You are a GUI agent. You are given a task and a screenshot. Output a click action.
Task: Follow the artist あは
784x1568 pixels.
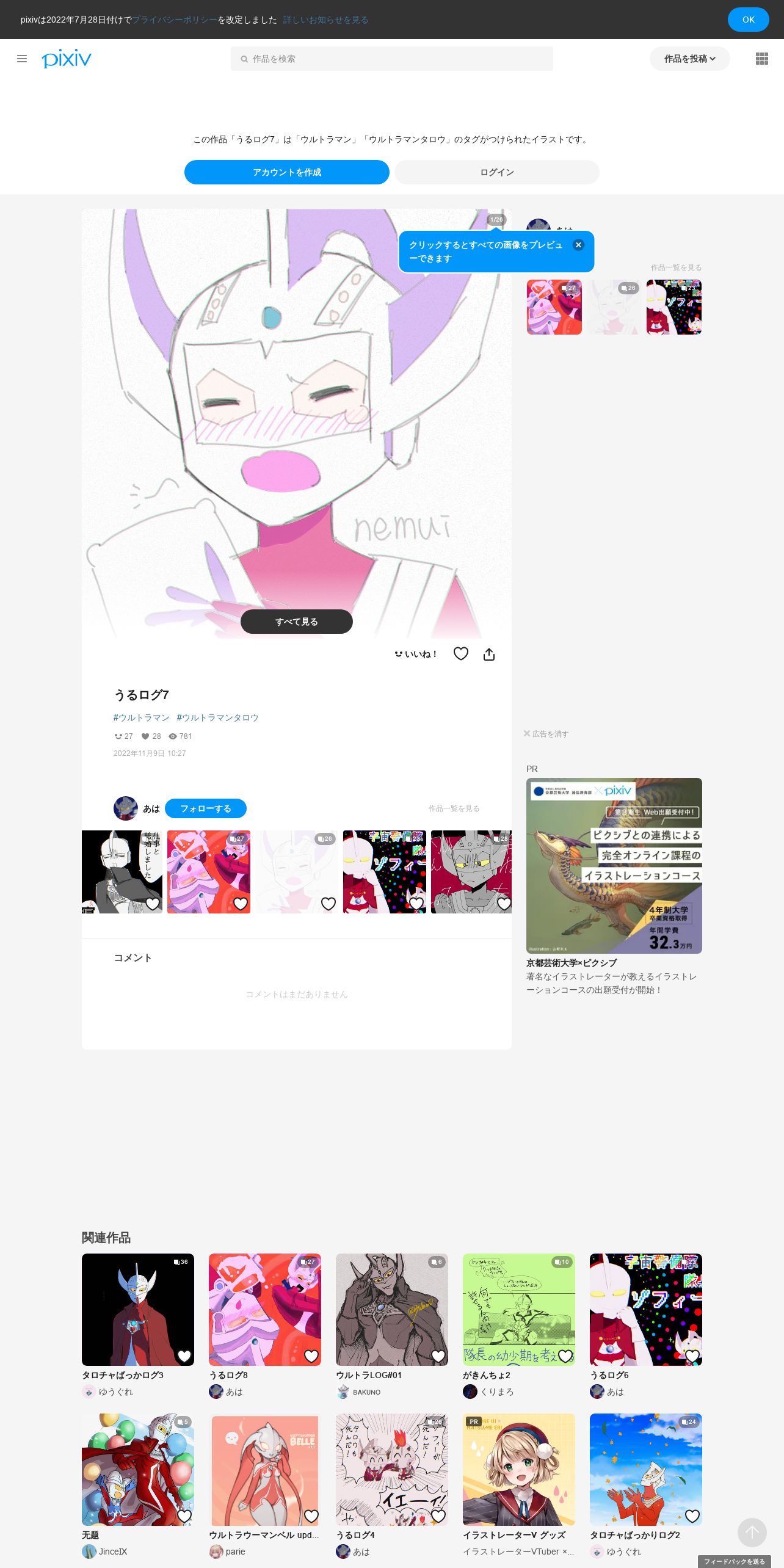[206, 808]
